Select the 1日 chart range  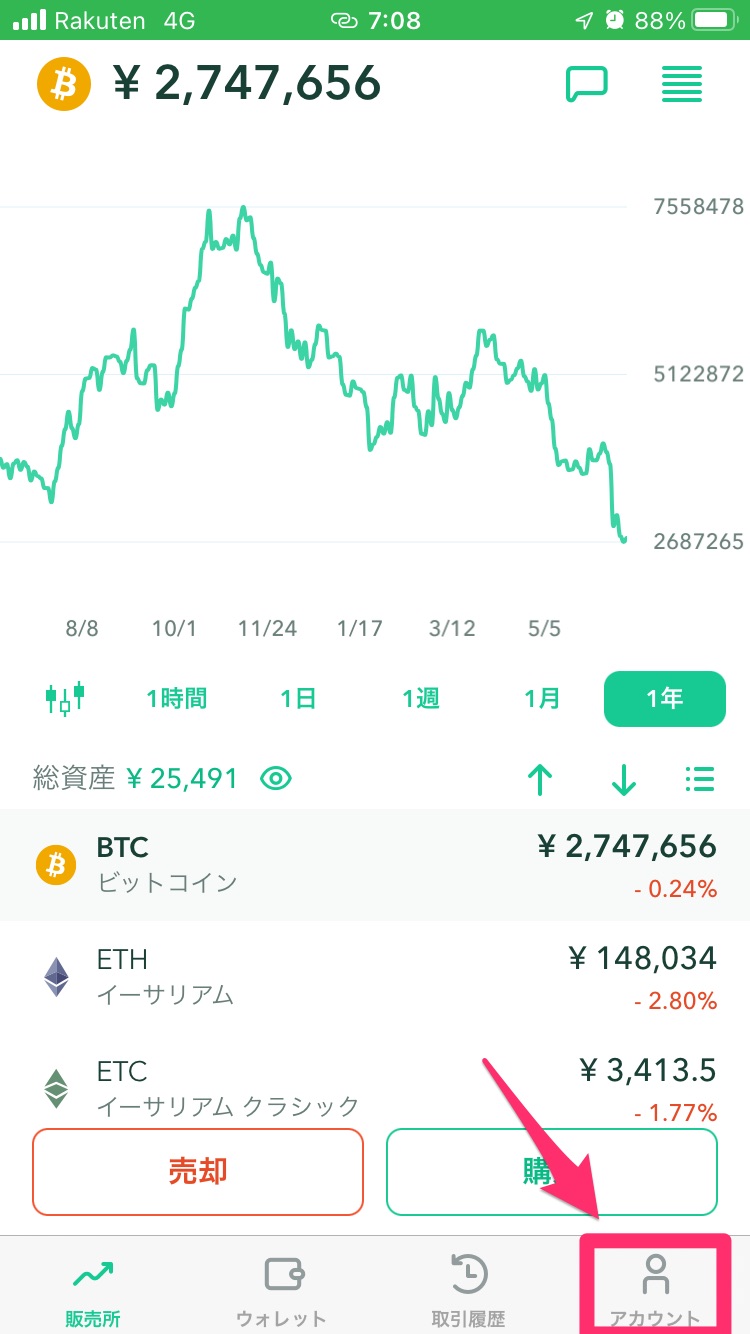point(298,698)
